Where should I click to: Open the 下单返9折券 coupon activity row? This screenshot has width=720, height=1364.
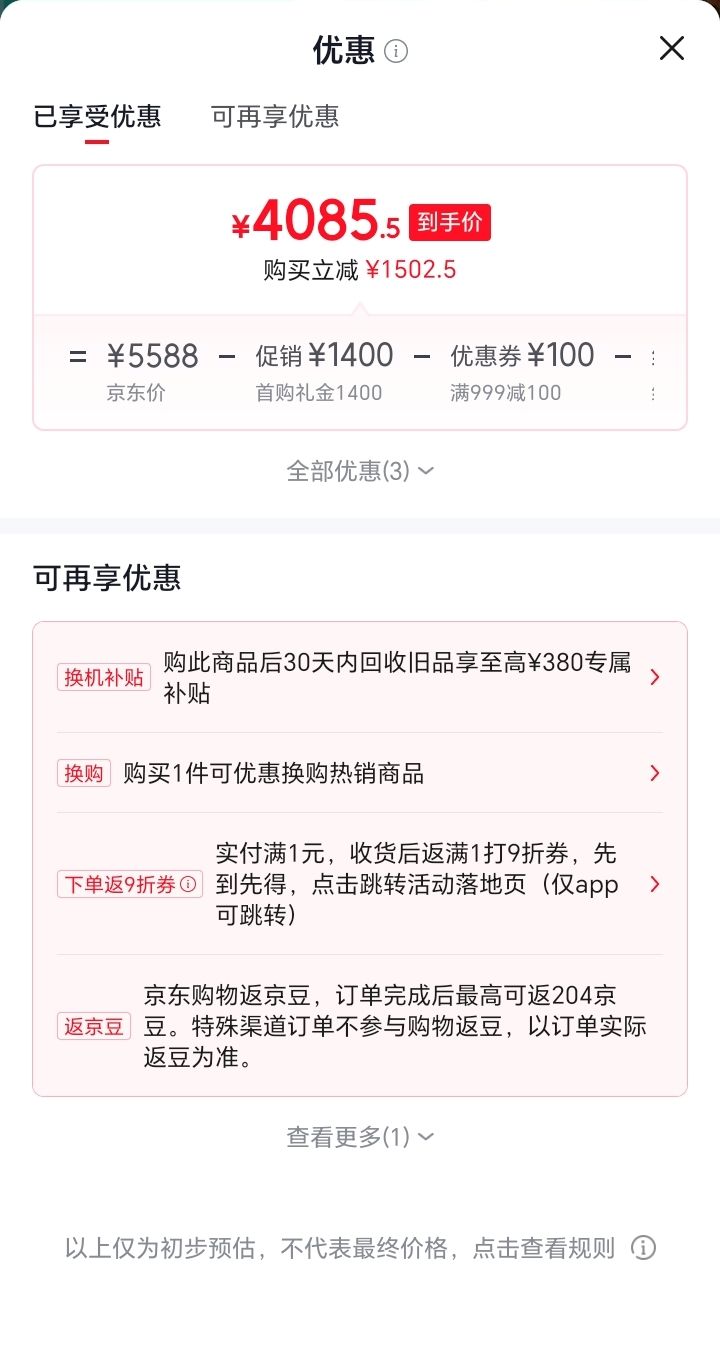pyautogui.click(x=360, y=884)
